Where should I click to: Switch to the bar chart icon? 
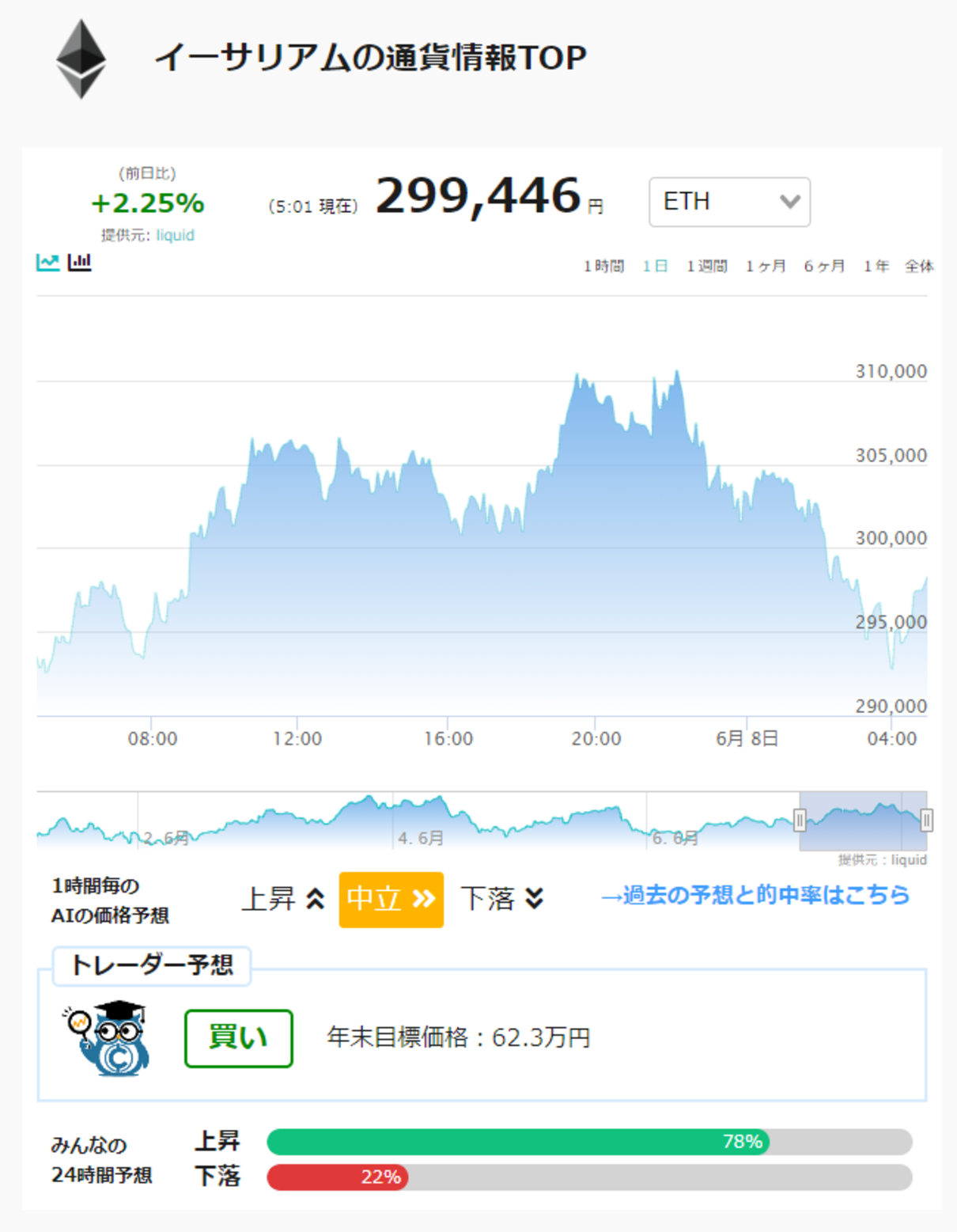pyautogui.click(x=79, y=262)
